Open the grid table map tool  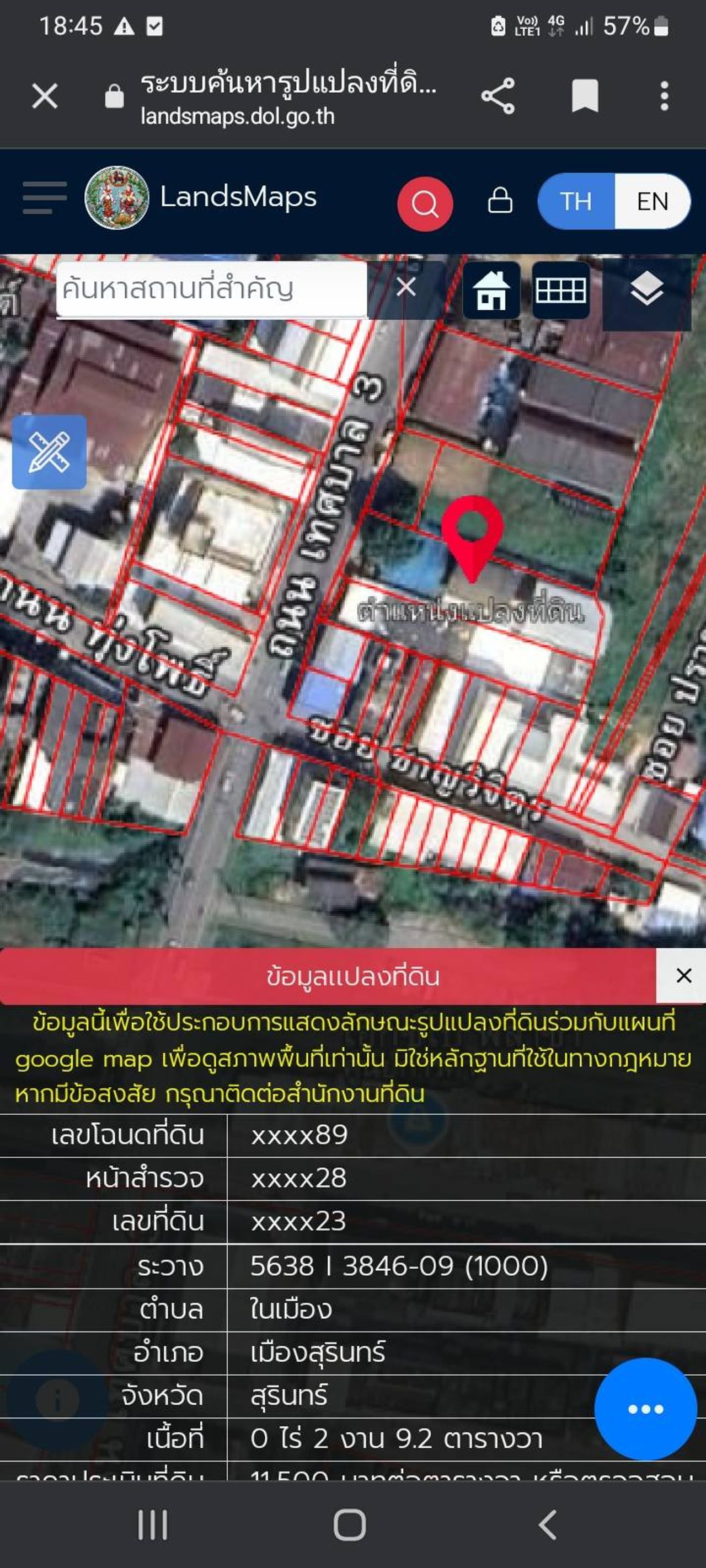tap(560, 290)
